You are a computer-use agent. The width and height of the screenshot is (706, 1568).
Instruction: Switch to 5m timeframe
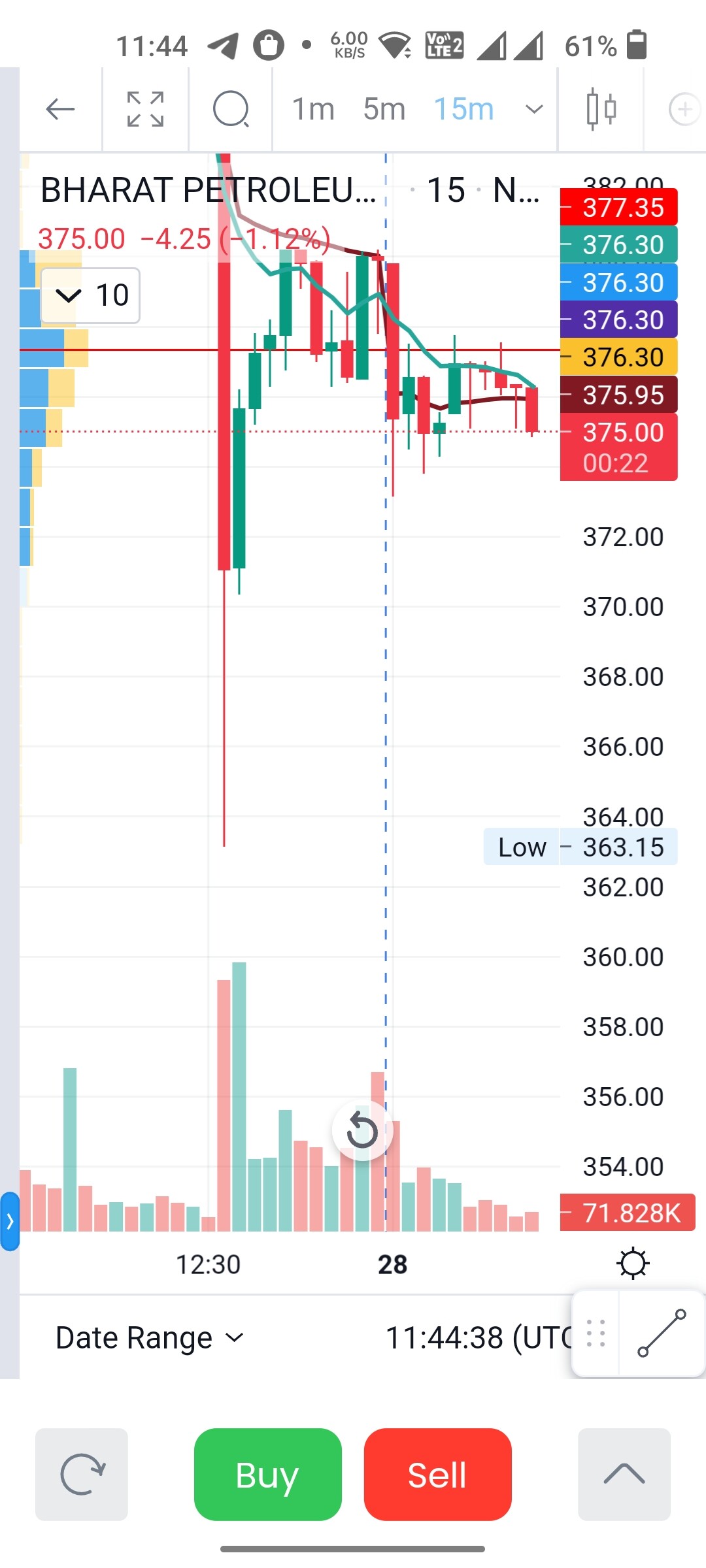384,109
